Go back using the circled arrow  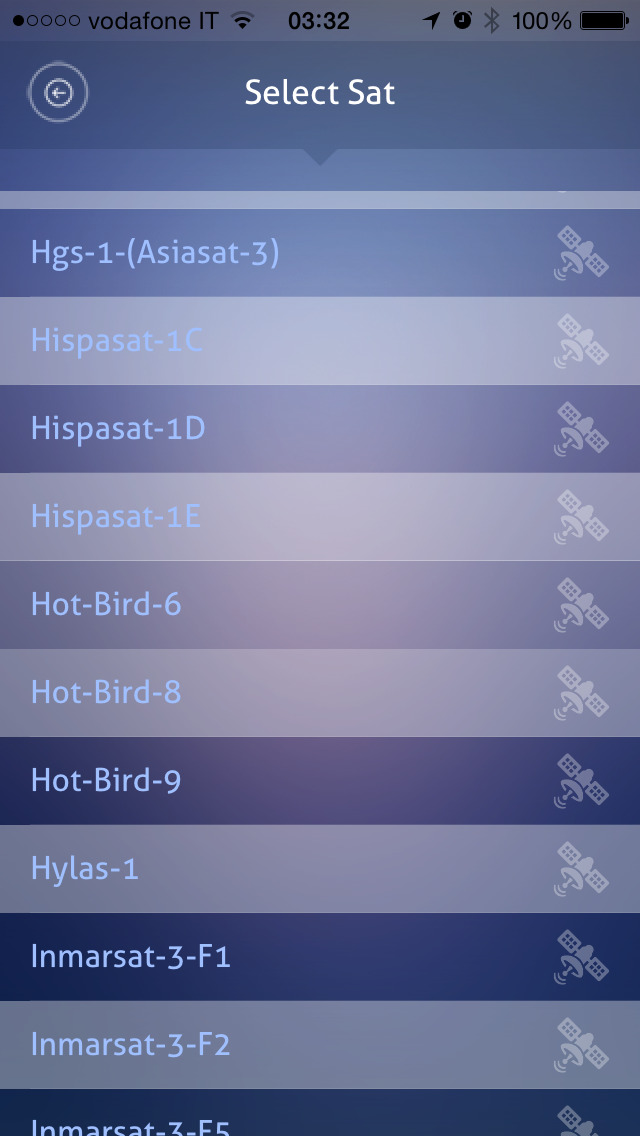[58, 93]
